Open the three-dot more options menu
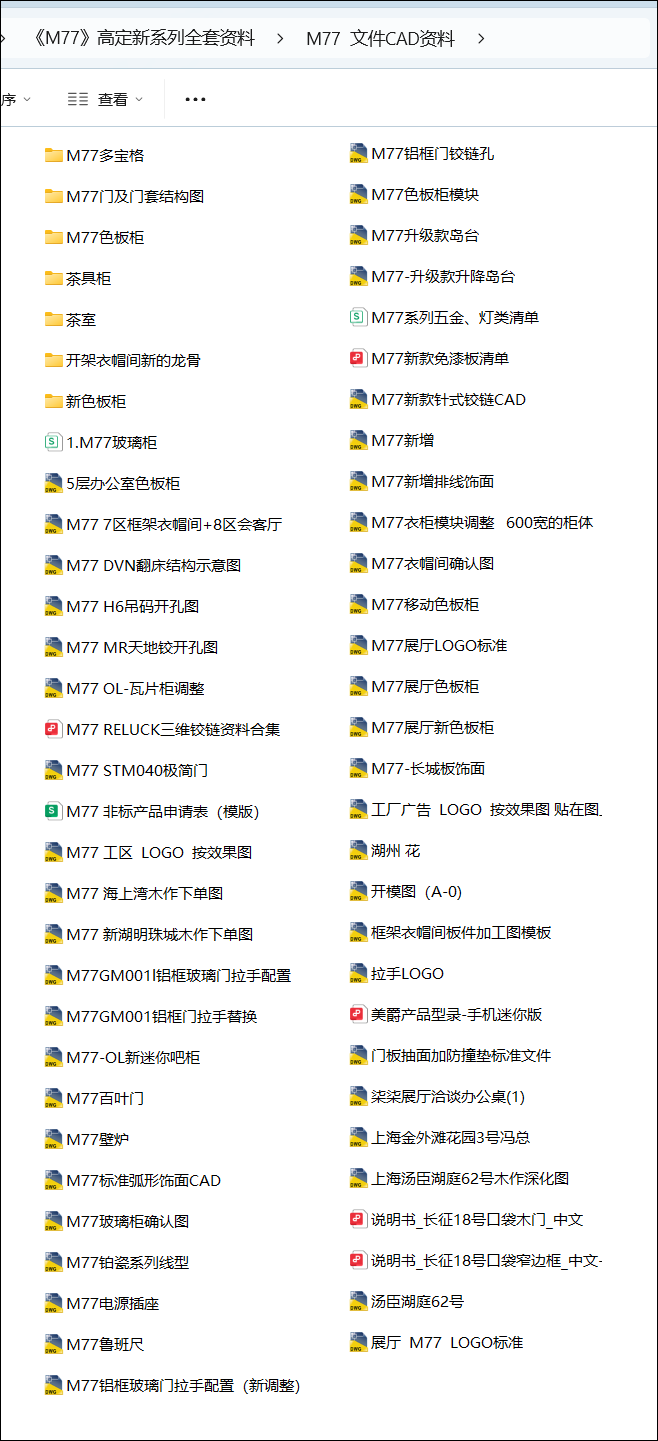 point(196,99)
